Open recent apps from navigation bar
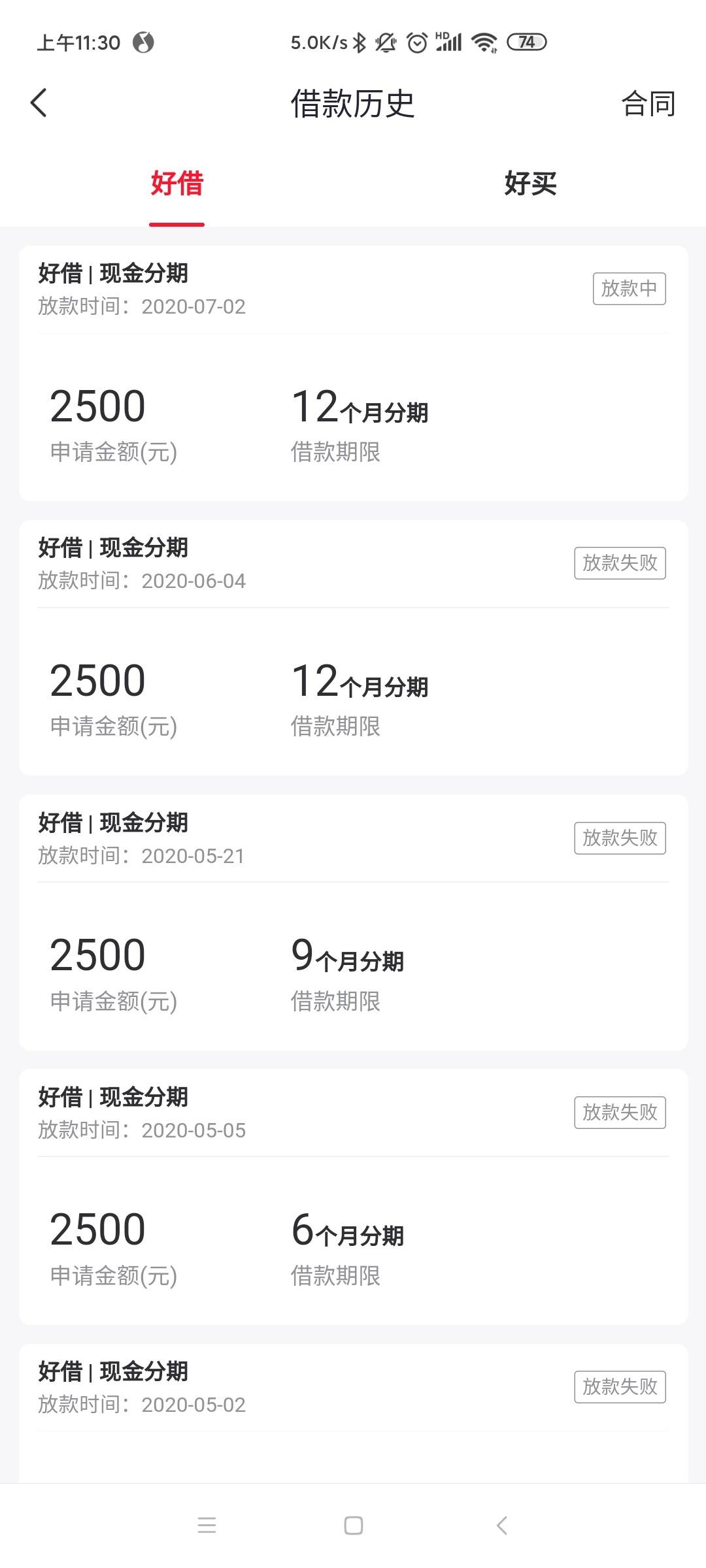 [x=207, y=1526]
